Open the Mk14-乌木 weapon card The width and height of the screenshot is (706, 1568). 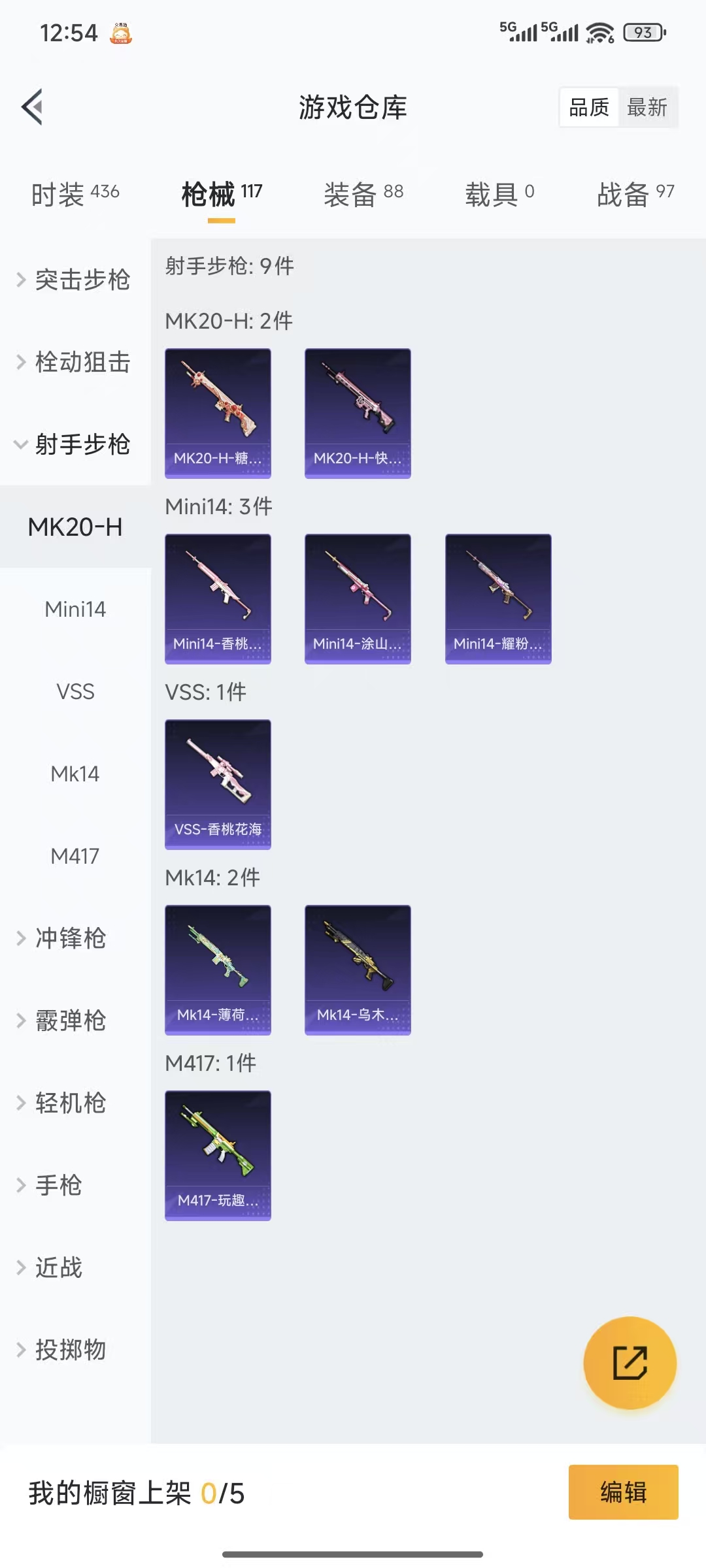click(358, 970)
